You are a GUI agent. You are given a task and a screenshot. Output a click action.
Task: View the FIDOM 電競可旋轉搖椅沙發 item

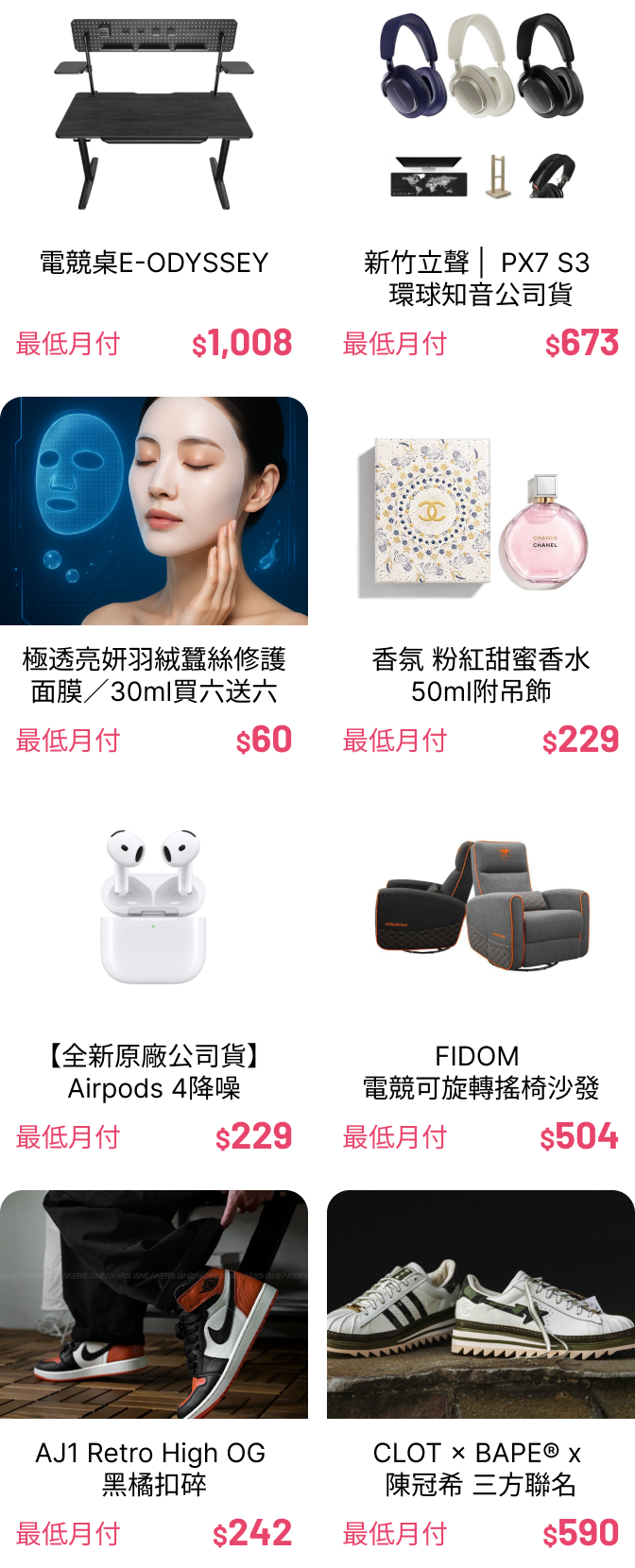[x=480, y=982]
